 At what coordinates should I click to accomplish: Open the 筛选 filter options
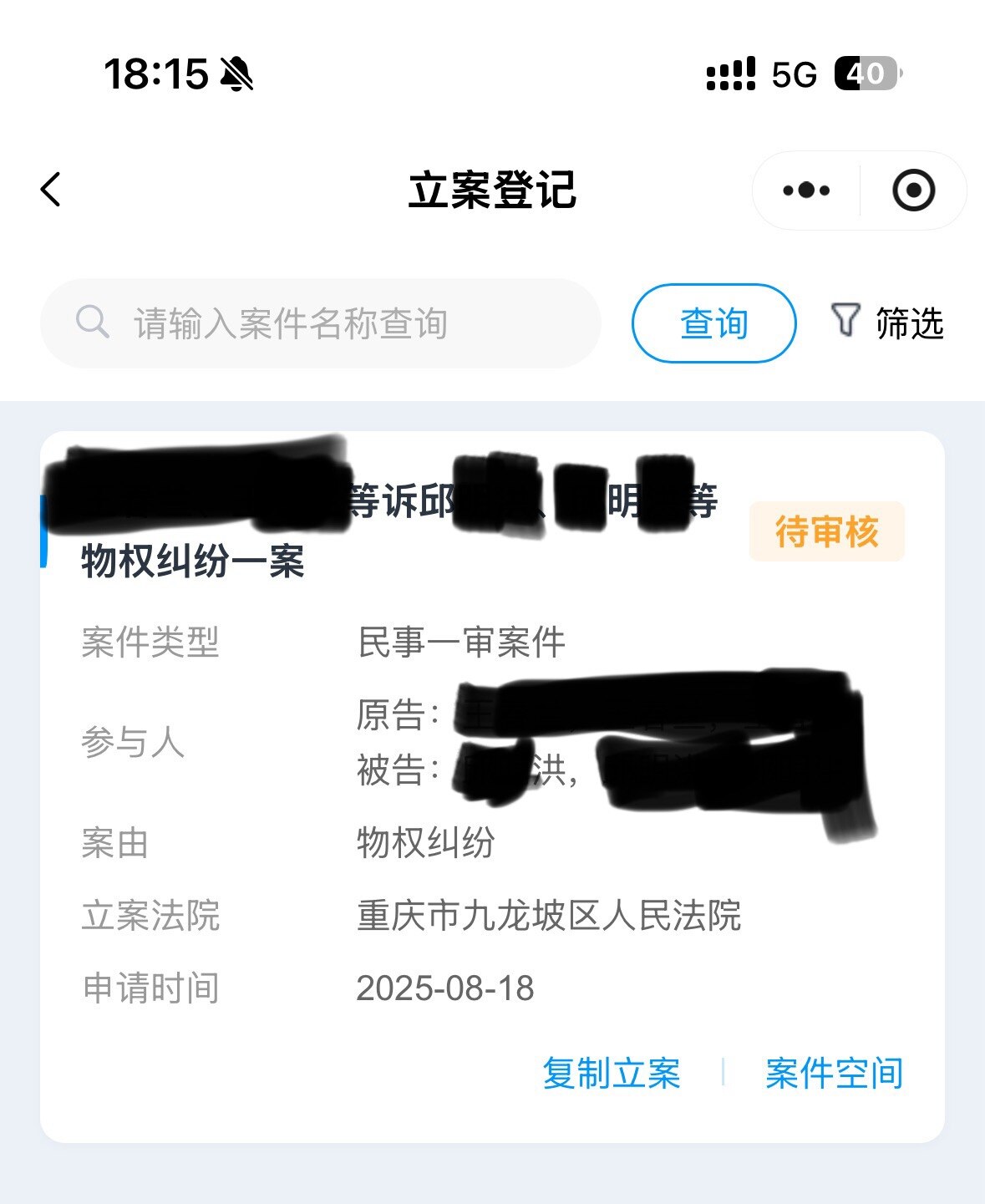coord(887,323)
